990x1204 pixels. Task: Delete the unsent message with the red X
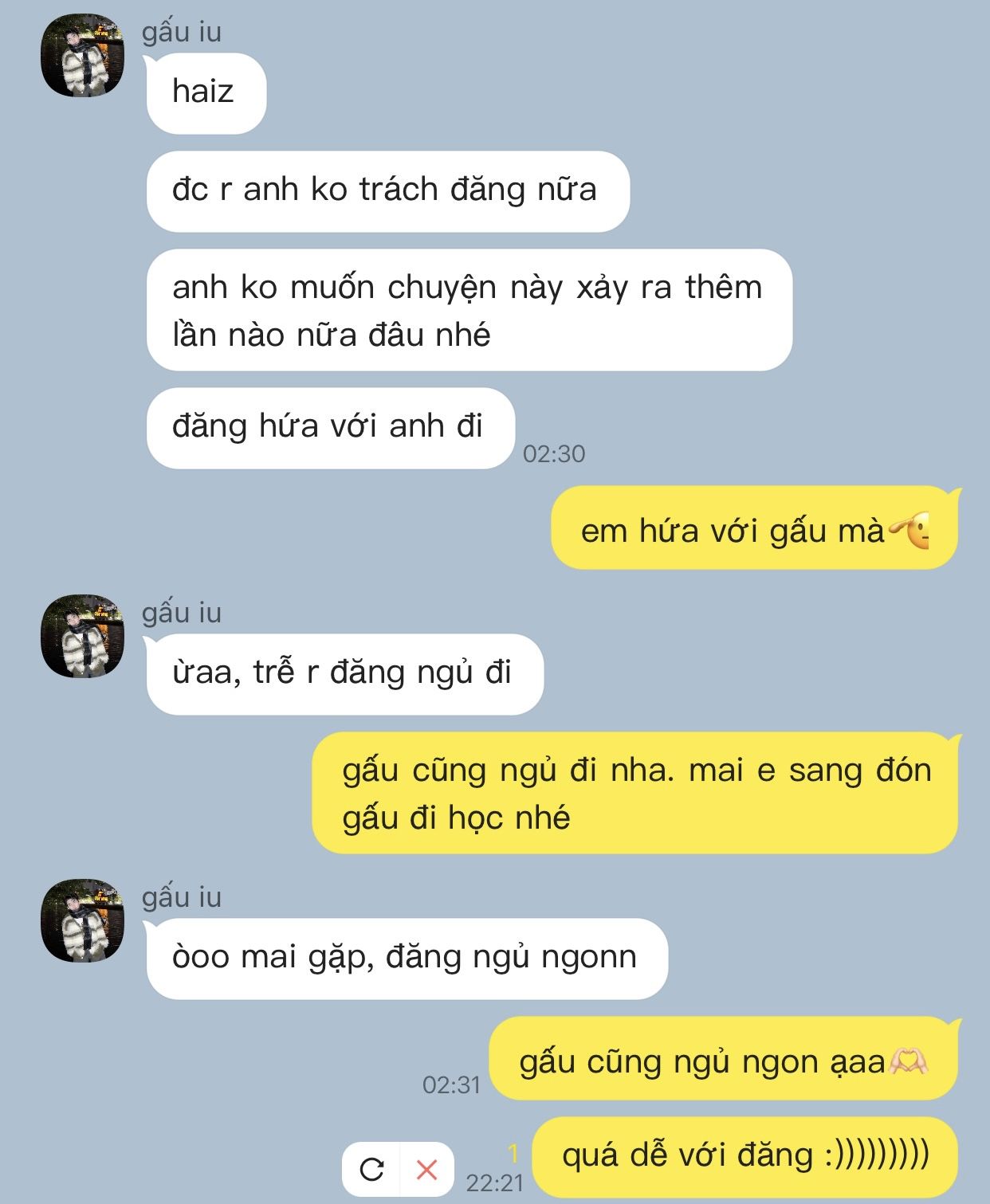[x=427, y=1169]
